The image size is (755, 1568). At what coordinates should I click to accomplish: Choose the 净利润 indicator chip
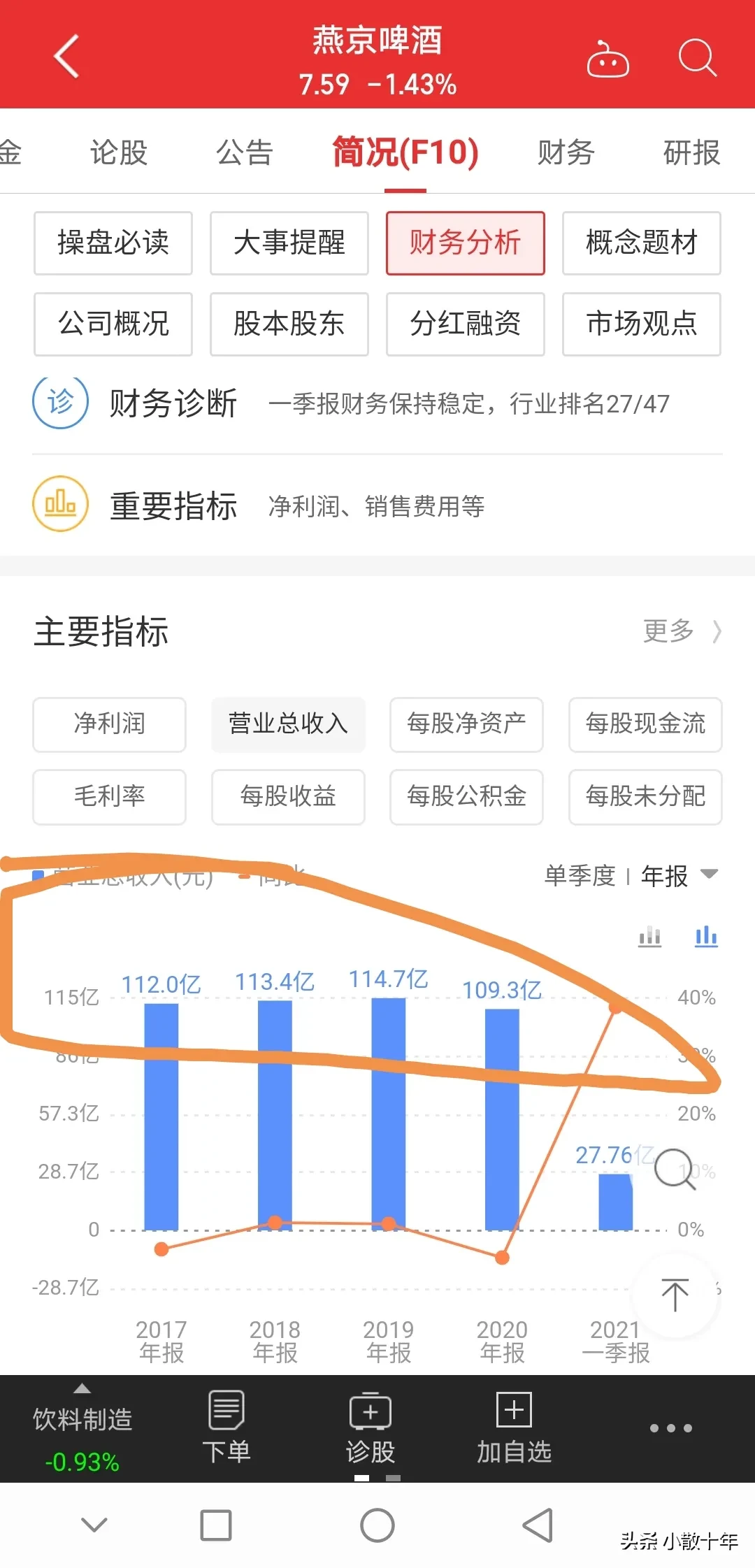pos(110,724)
